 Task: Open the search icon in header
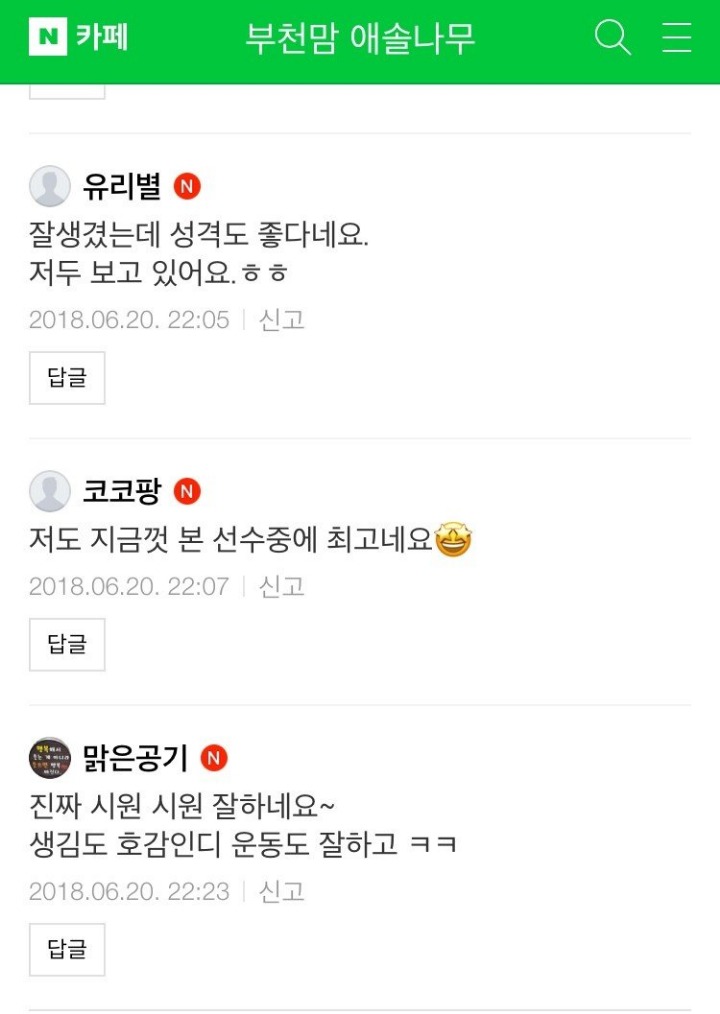click(612, 38)
